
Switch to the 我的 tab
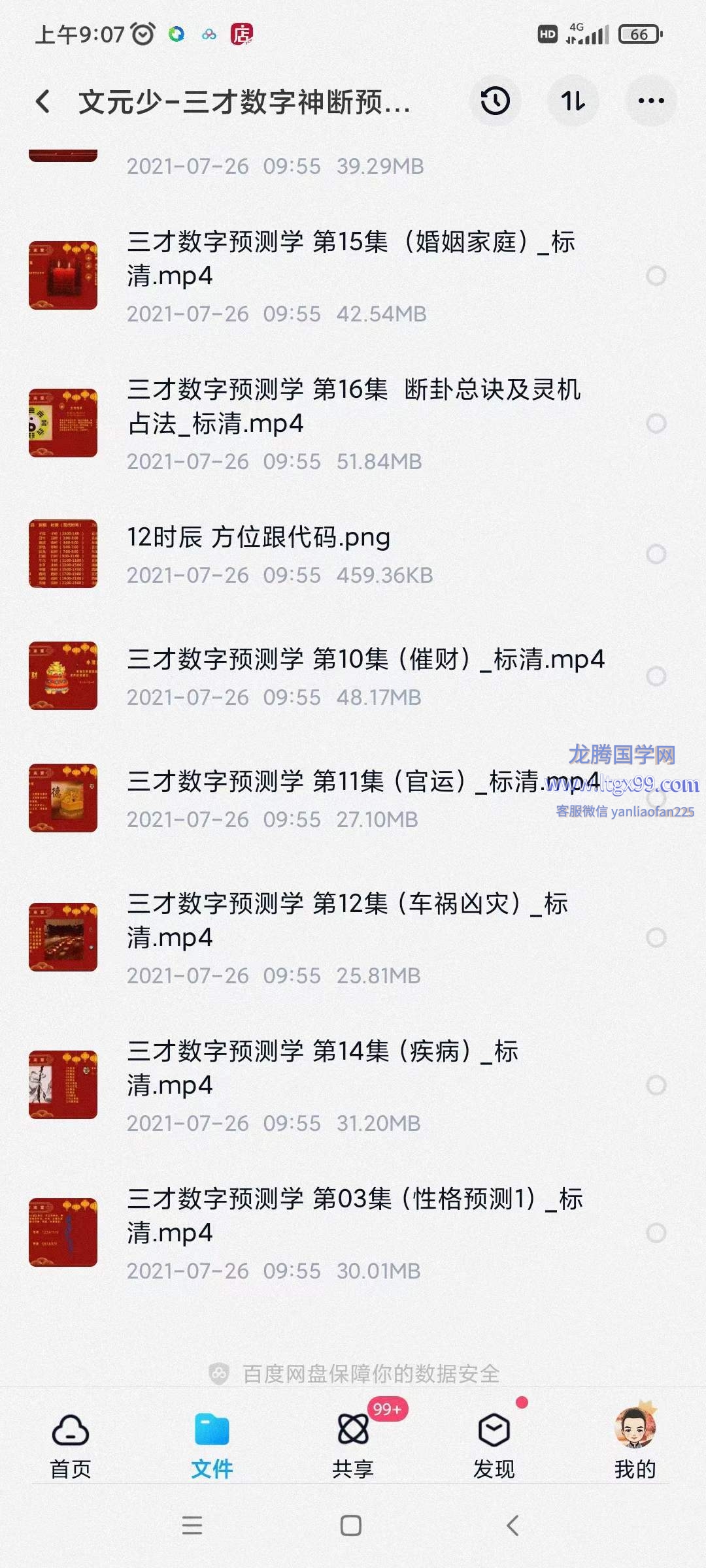(635, 1445)
